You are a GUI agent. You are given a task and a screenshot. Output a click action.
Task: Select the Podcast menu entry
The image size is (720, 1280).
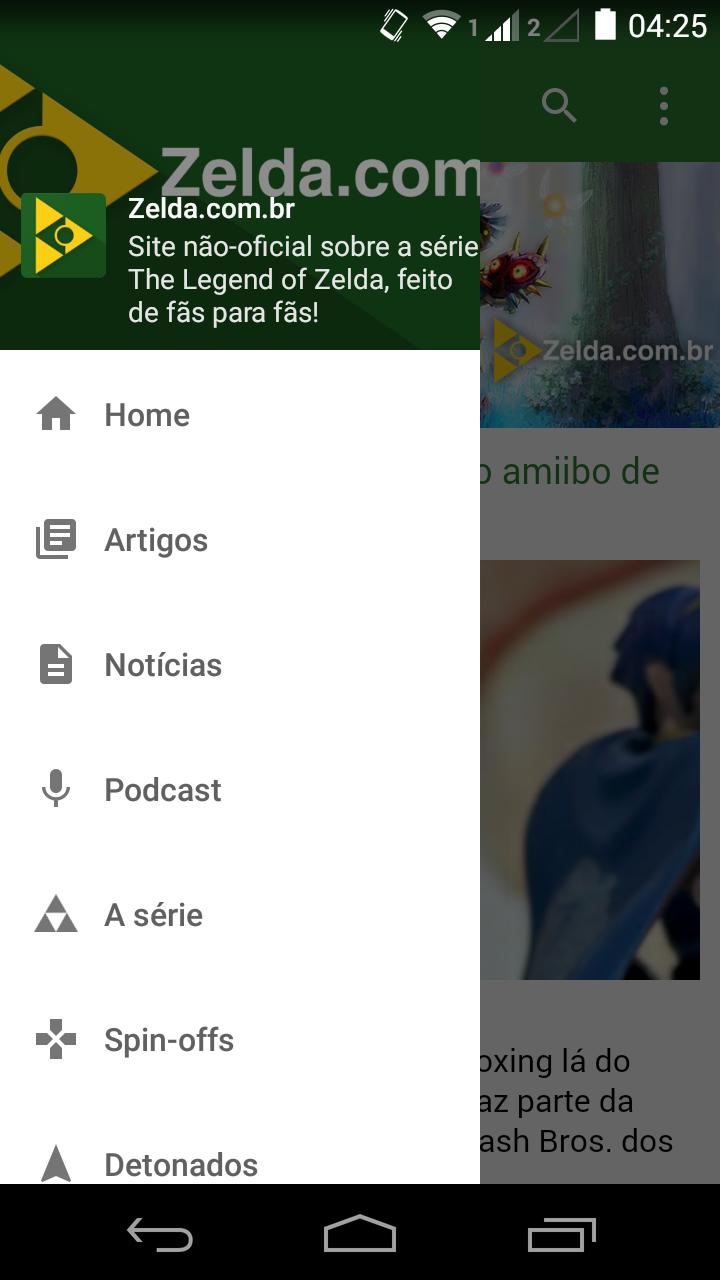click(x=162, y=789)
